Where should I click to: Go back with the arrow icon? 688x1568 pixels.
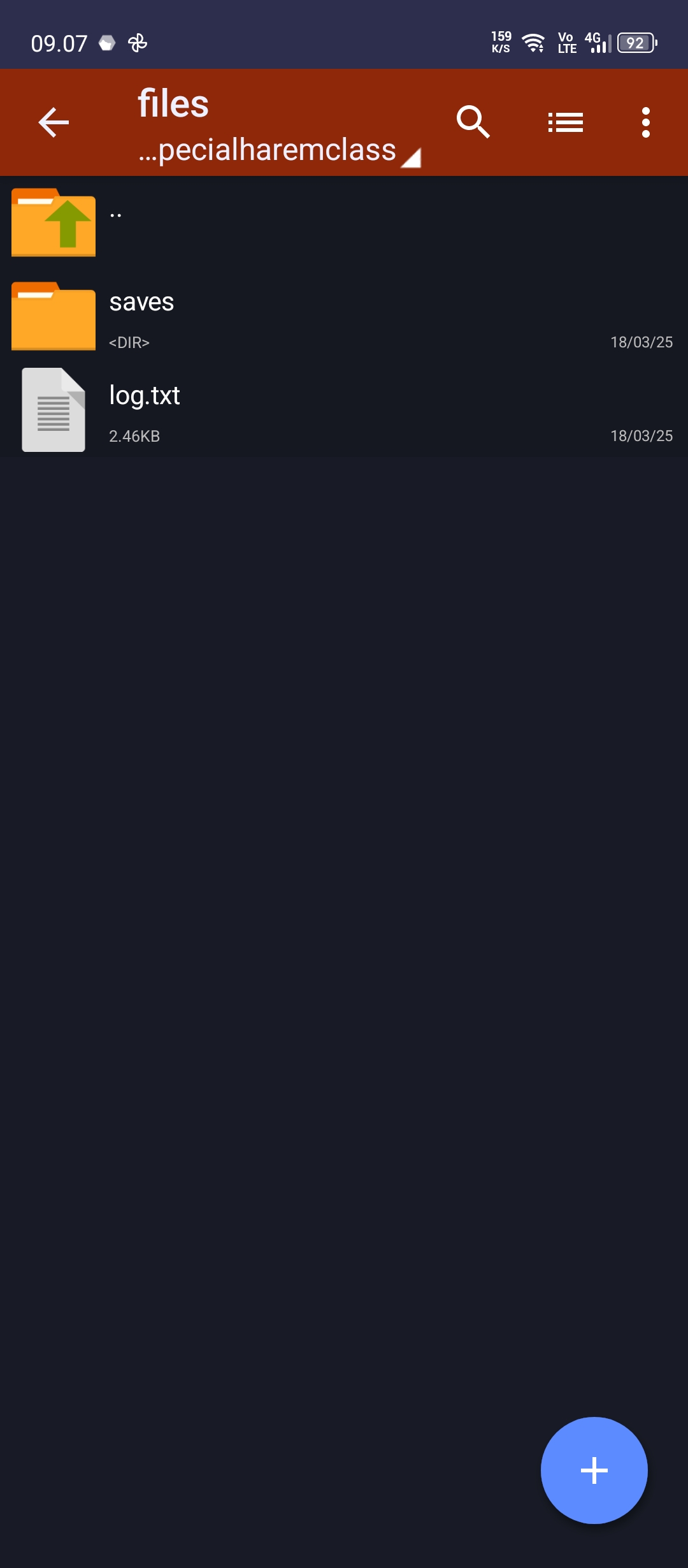click(x=54, y=122)
